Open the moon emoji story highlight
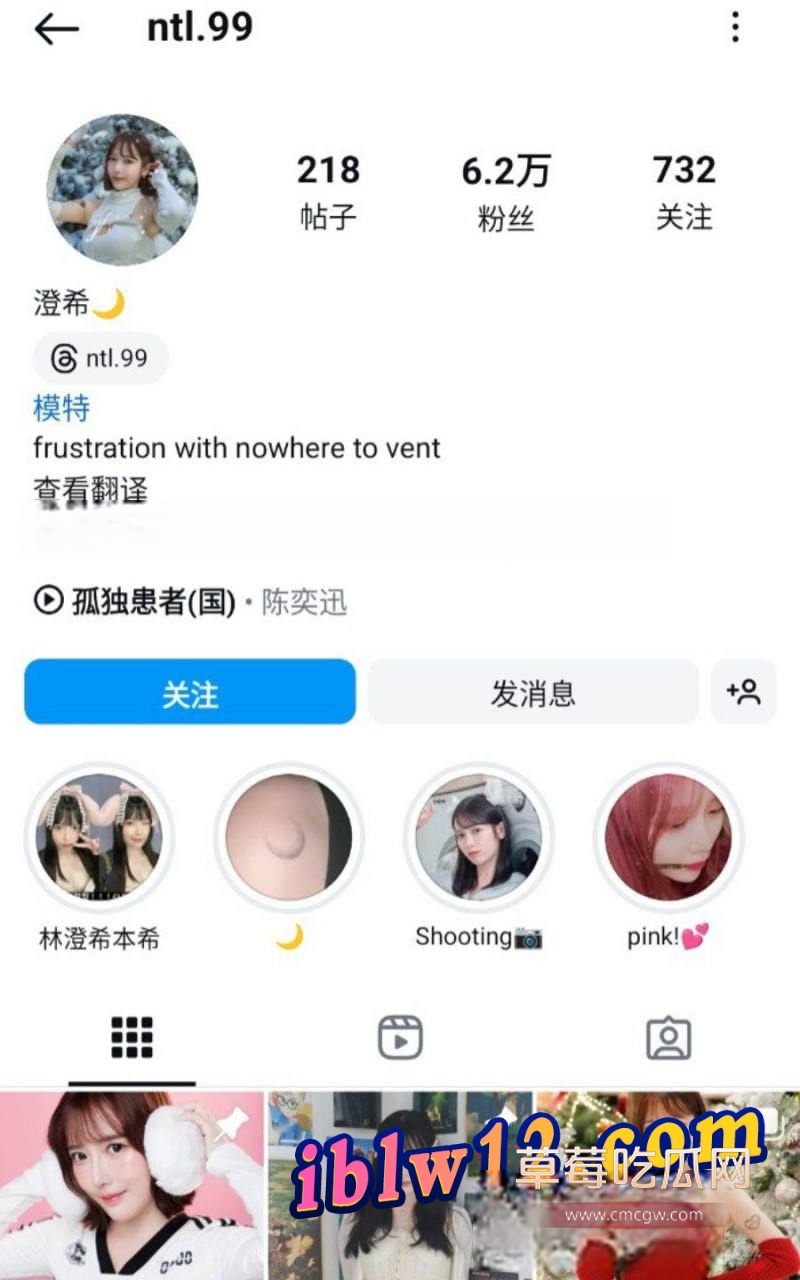This screenshot has height=1280, width=800. coord(289,836)
